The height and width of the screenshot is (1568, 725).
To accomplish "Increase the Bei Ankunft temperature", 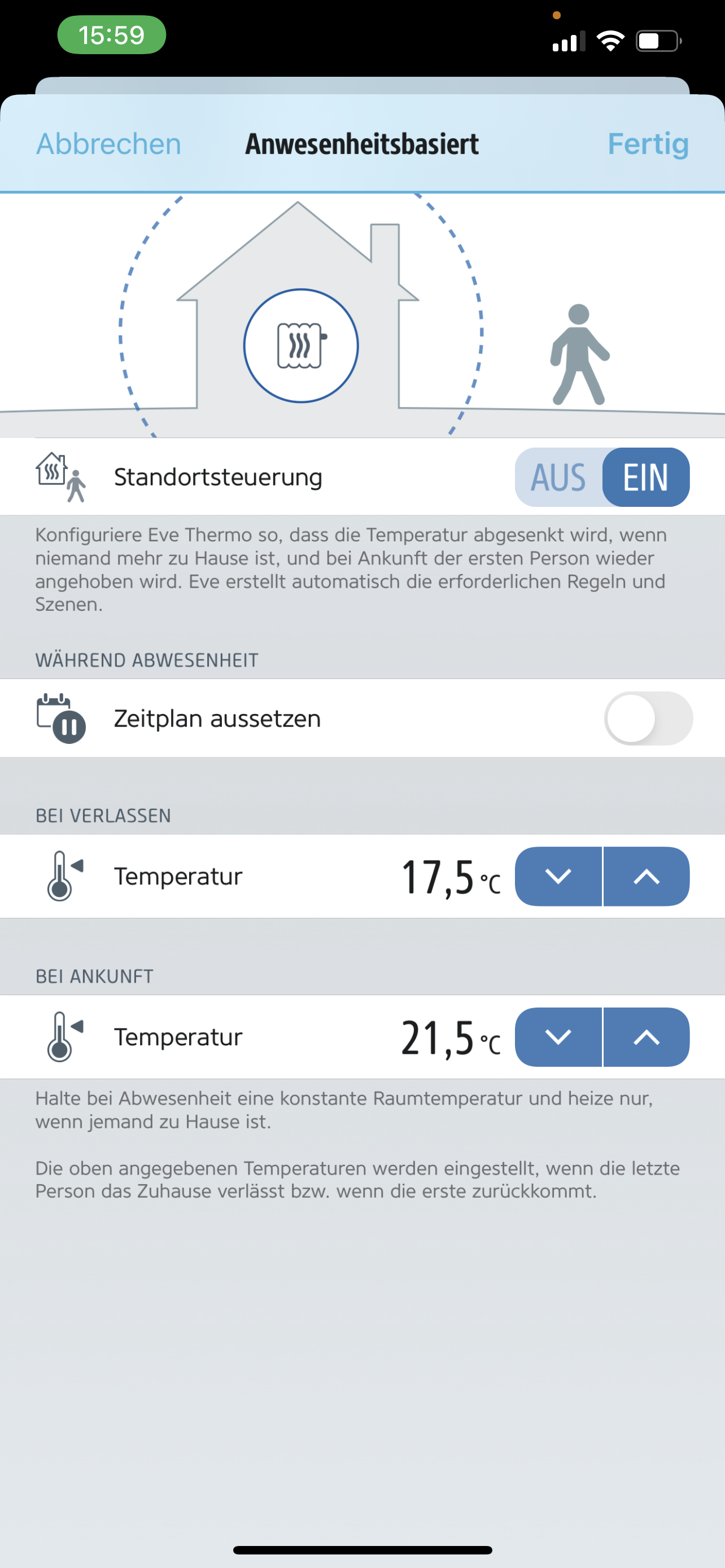I will (647, 1037).
